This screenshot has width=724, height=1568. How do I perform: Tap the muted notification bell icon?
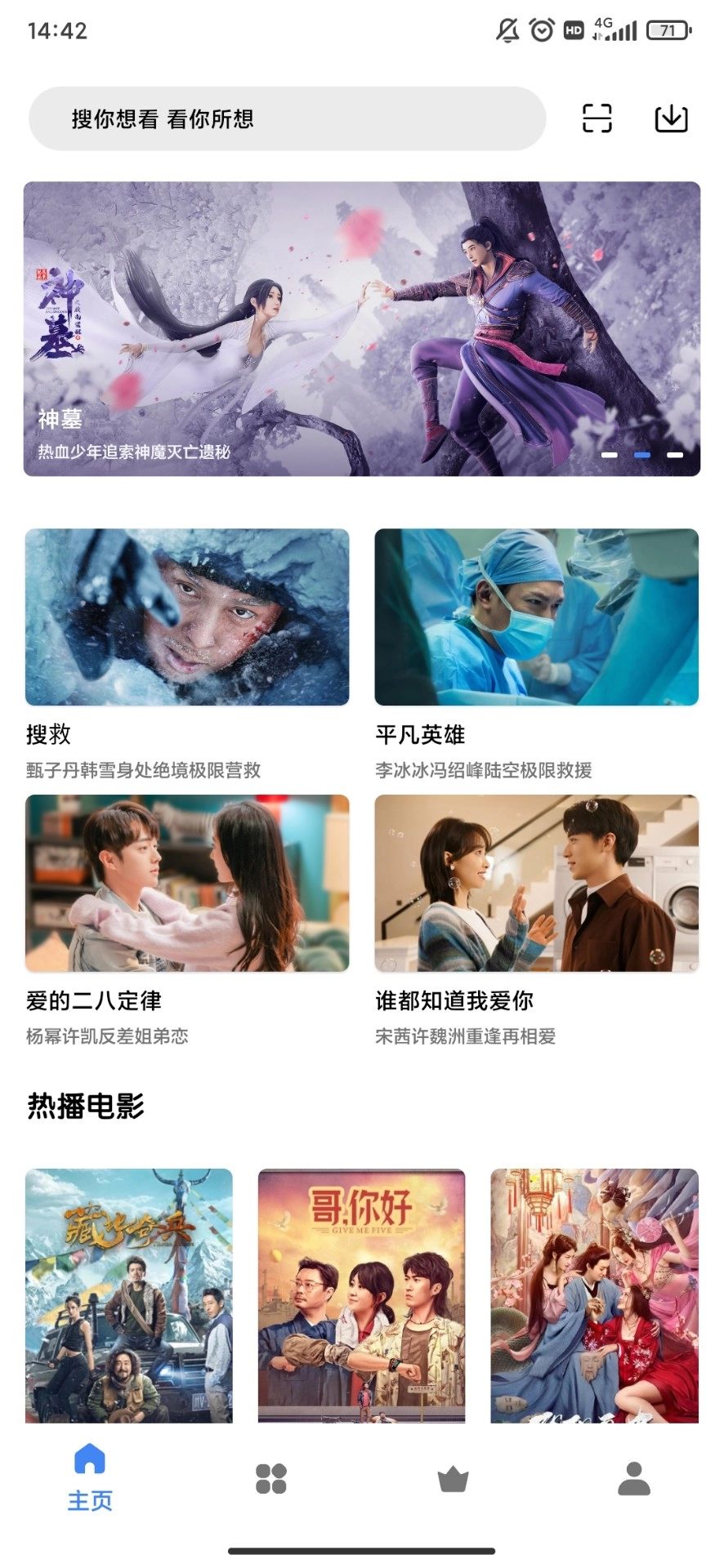click(x=505, y=29)
